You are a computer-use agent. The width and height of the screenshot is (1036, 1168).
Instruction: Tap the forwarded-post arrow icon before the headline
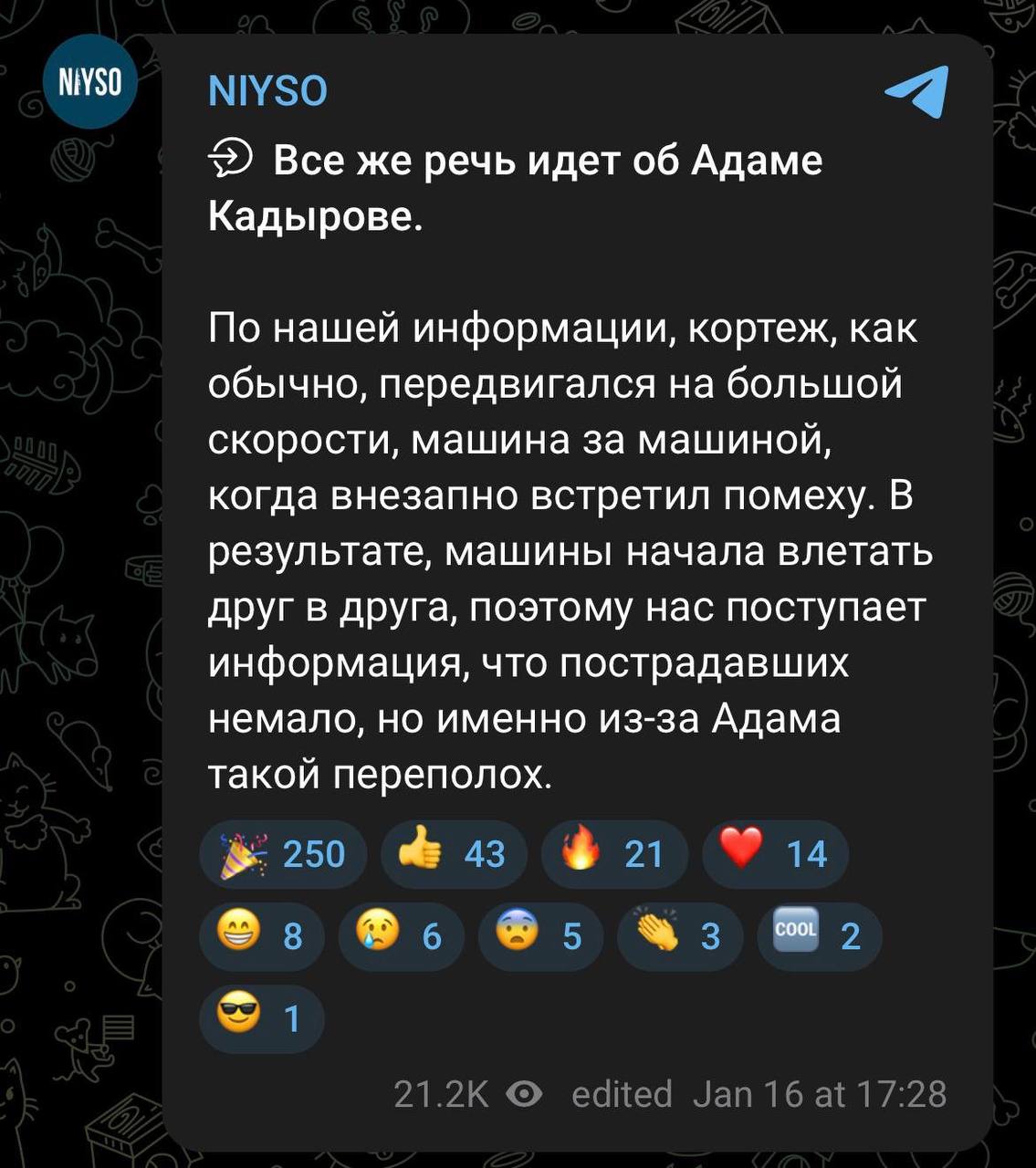point(231,161)
